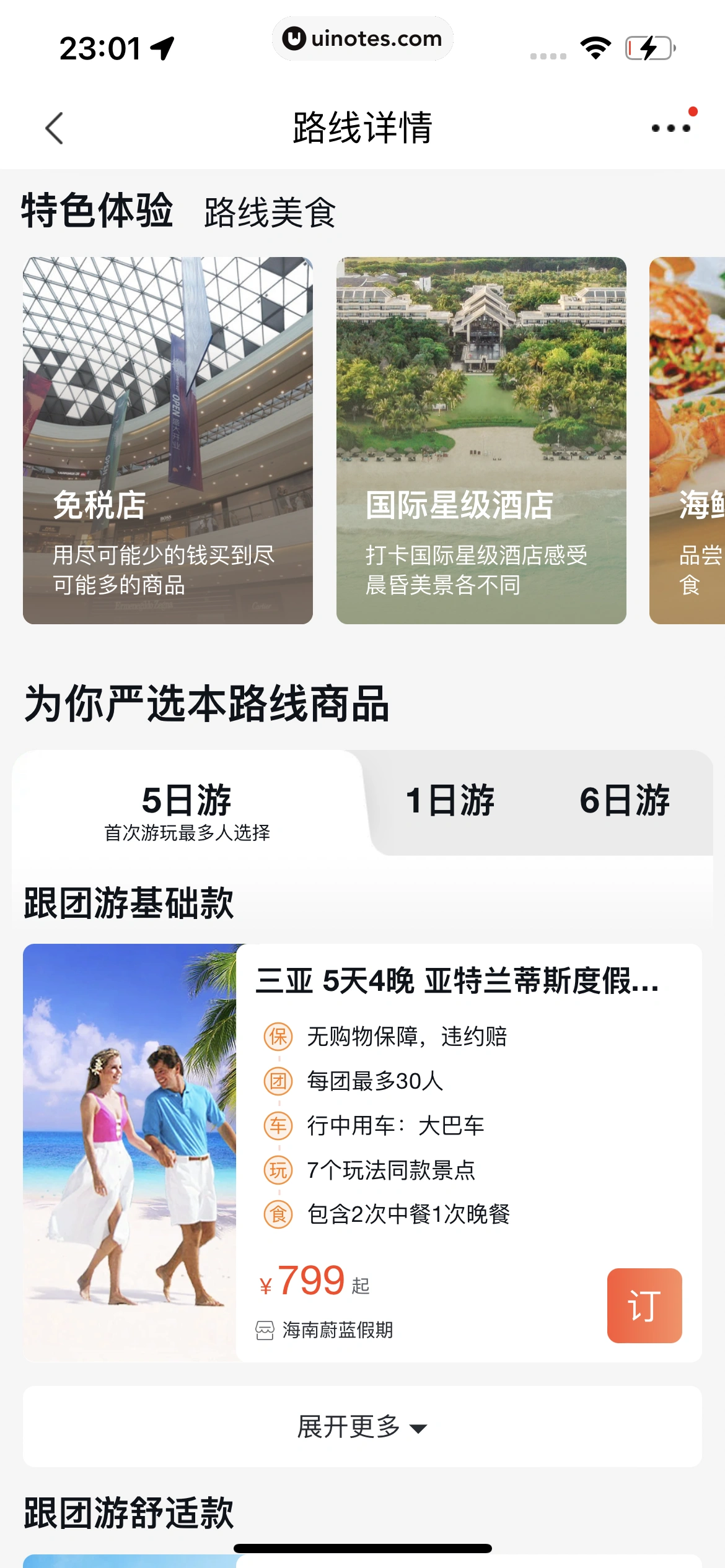725x1568 pixels.
Task: Open the 国际星级酒店 experience card
Action: 481,440
